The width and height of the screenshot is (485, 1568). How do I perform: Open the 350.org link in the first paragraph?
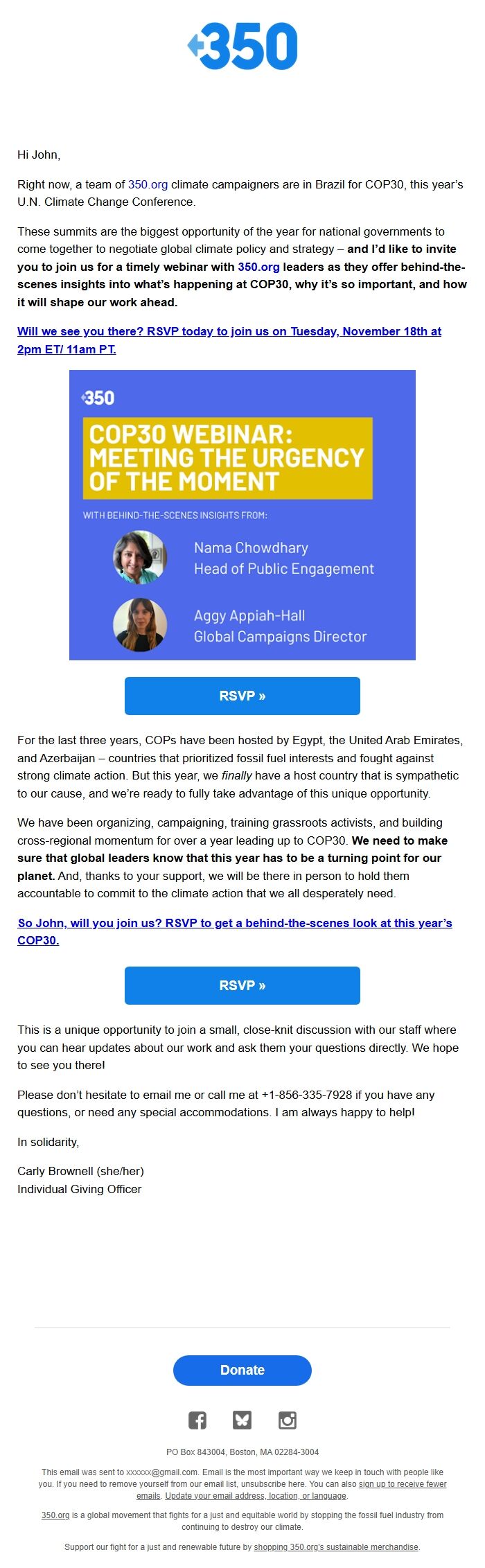[148, 184]
